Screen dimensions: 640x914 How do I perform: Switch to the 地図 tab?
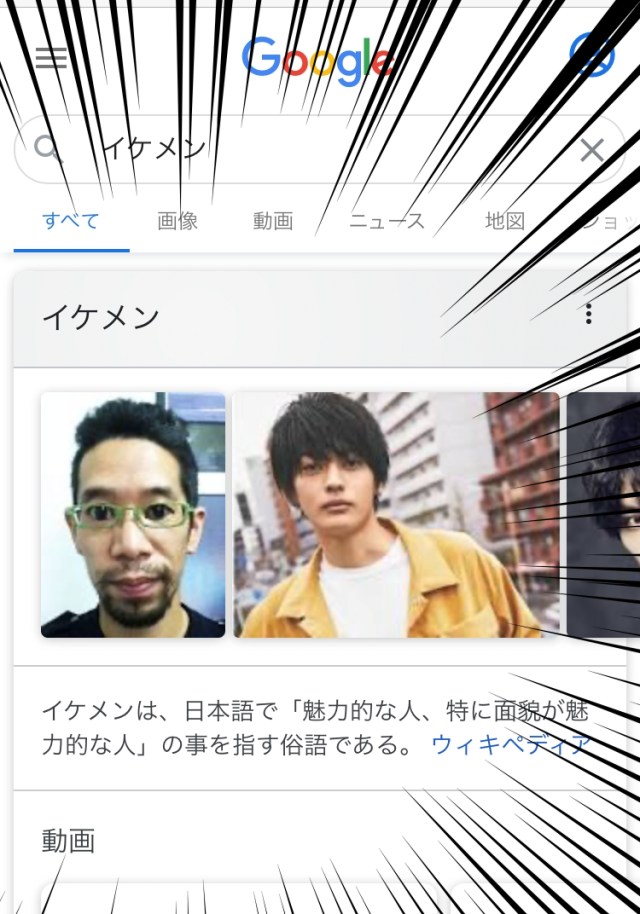coord(505,221)
